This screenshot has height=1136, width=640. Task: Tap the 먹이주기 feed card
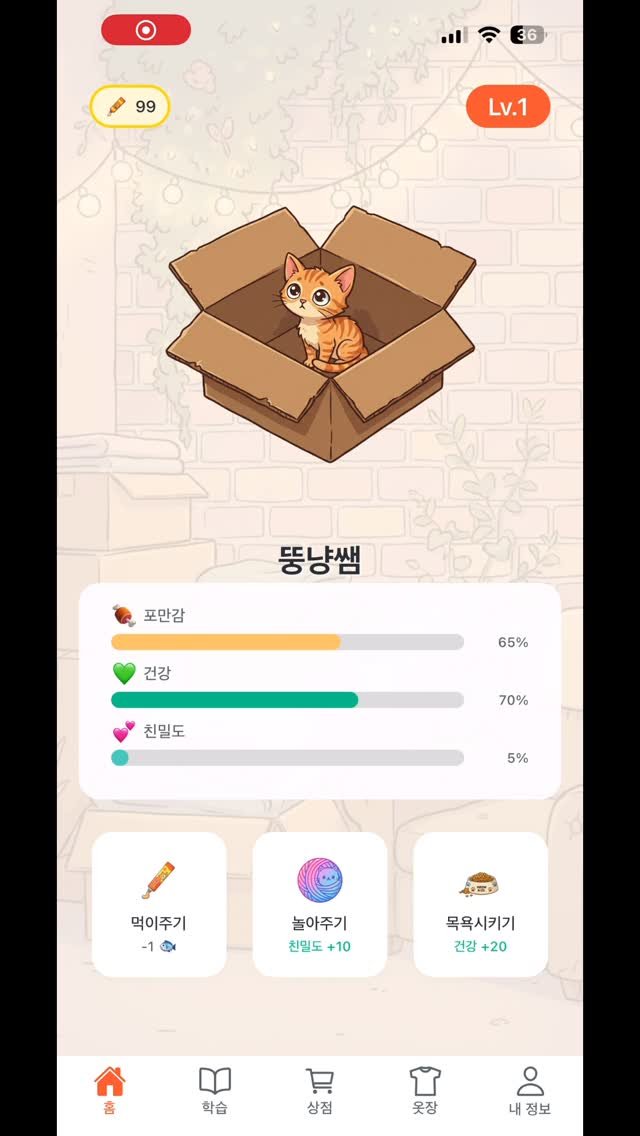pos(159,904)
